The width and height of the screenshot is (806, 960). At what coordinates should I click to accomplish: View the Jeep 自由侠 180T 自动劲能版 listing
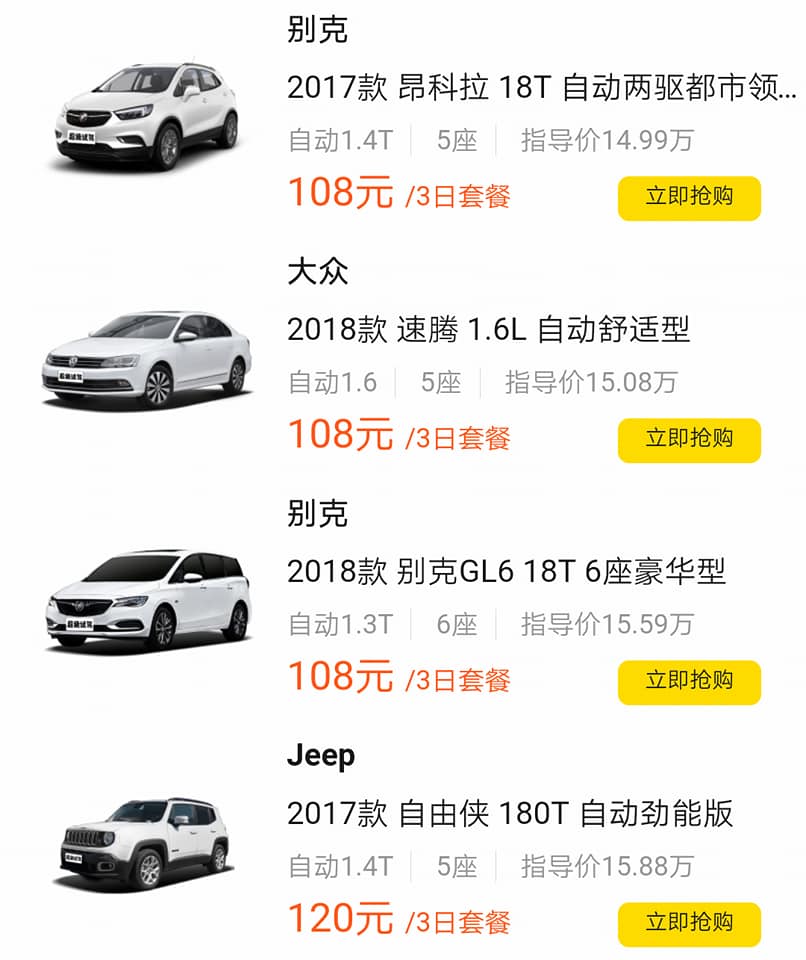coord(510,813)
